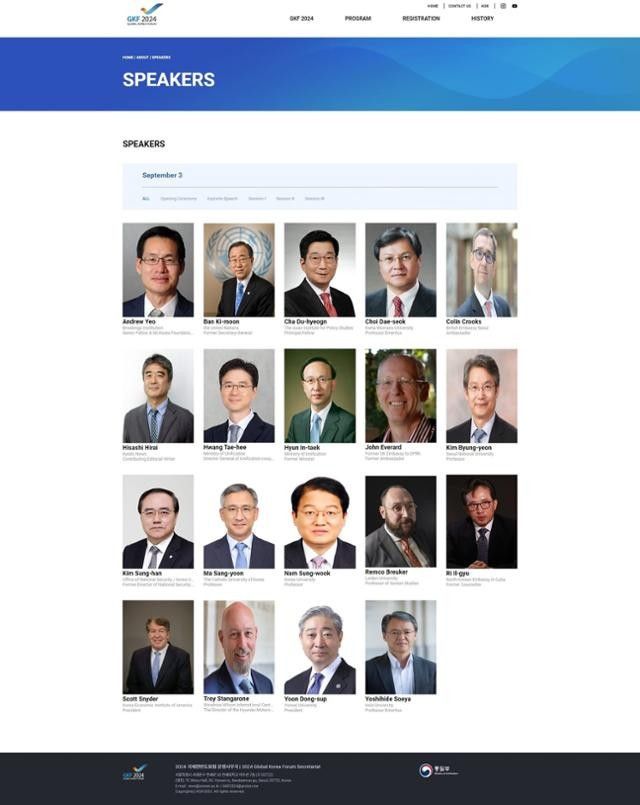Screen dimensions: 640x805
Task: Open the GKF 2024 menu
Action: pyautogui.click(x=301, y=18)
